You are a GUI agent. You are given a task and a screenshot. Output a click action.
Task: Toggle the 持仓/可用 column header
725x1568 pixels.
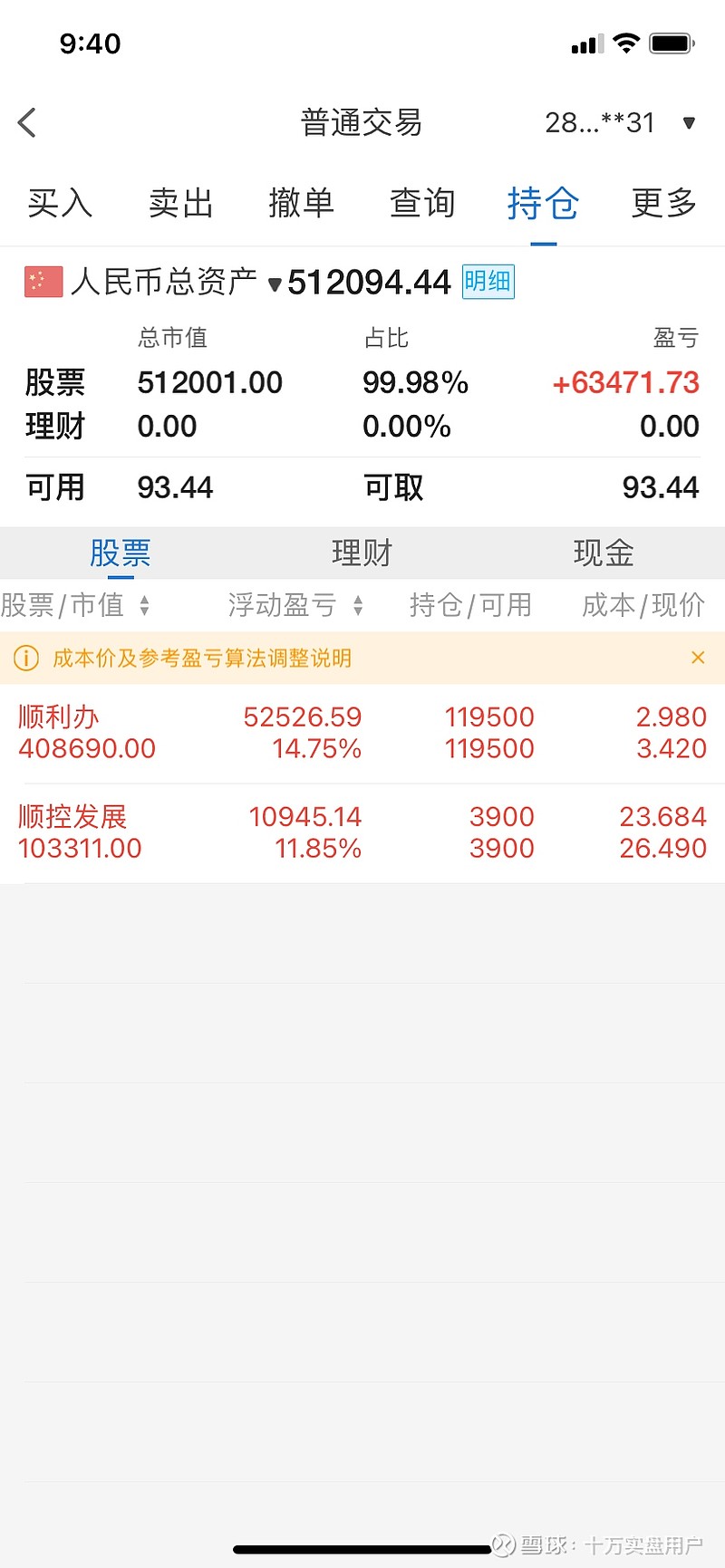pos(469,605)
